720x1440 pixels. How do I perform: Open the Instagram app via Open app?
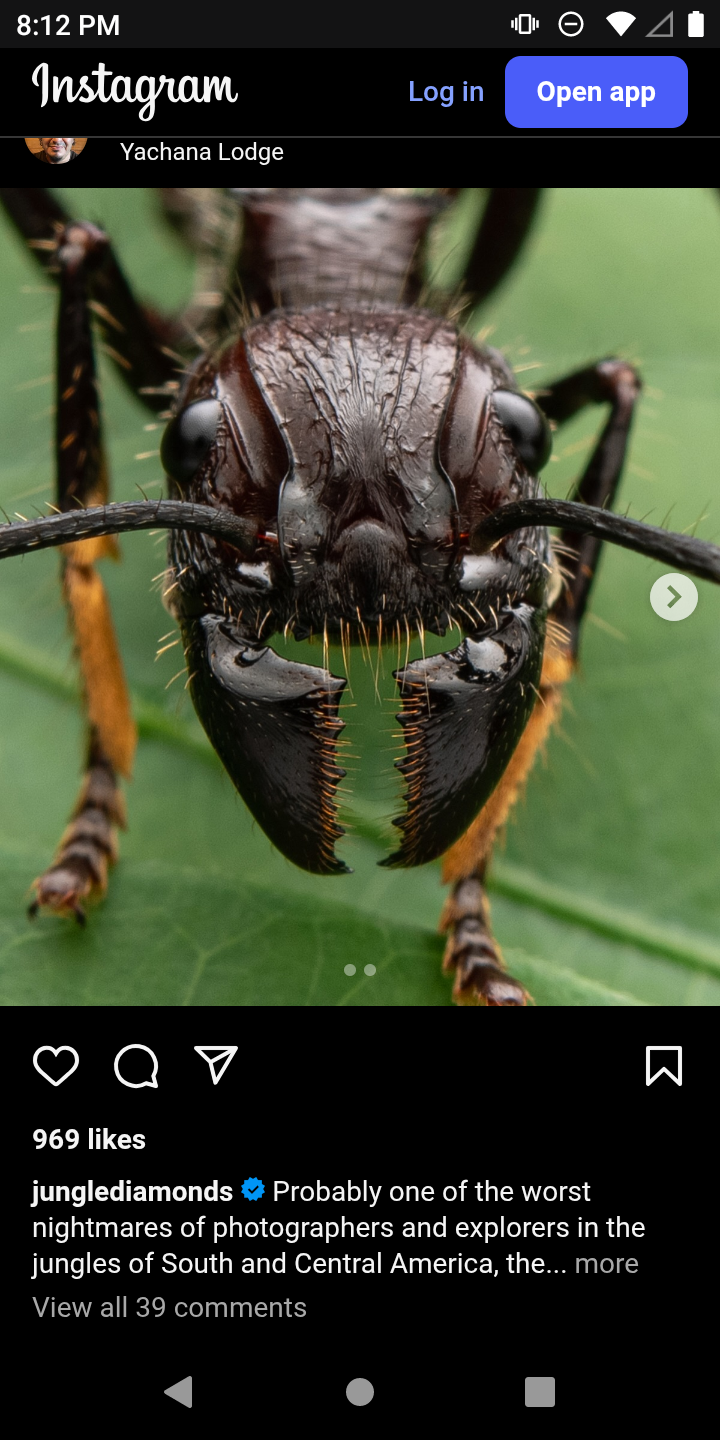pyautogui.click(x=596, y=92)
